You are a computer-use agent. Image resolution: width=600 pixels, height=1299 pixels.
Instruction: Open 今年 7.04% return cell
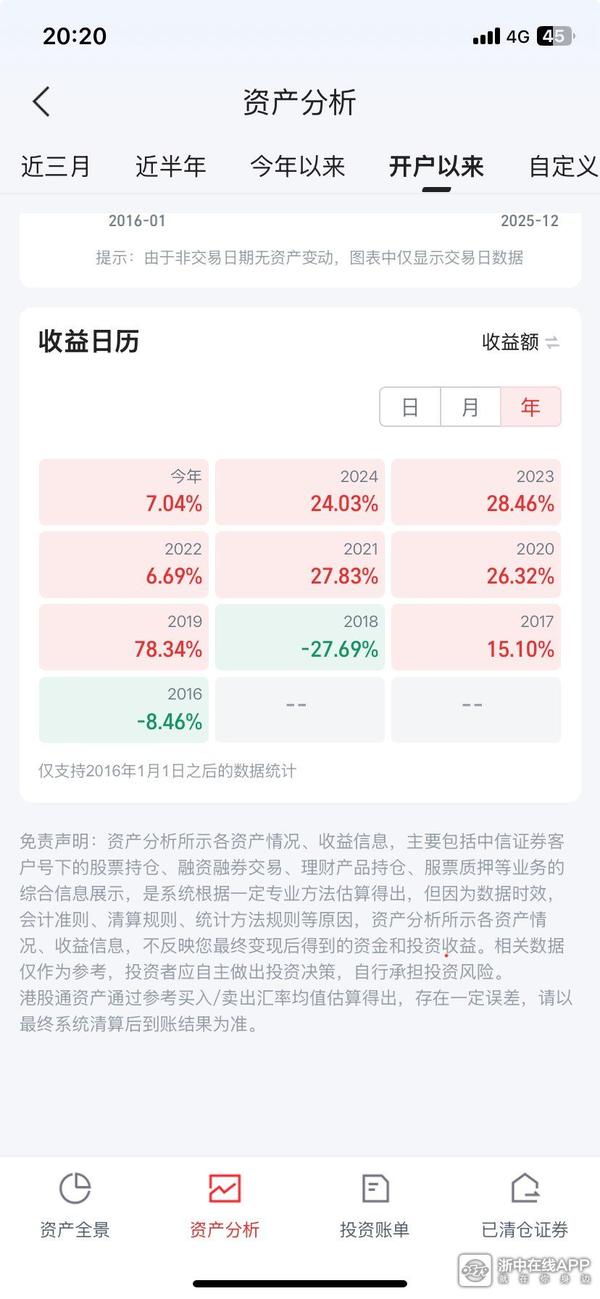pyautogui.click(x=124, y=492)
